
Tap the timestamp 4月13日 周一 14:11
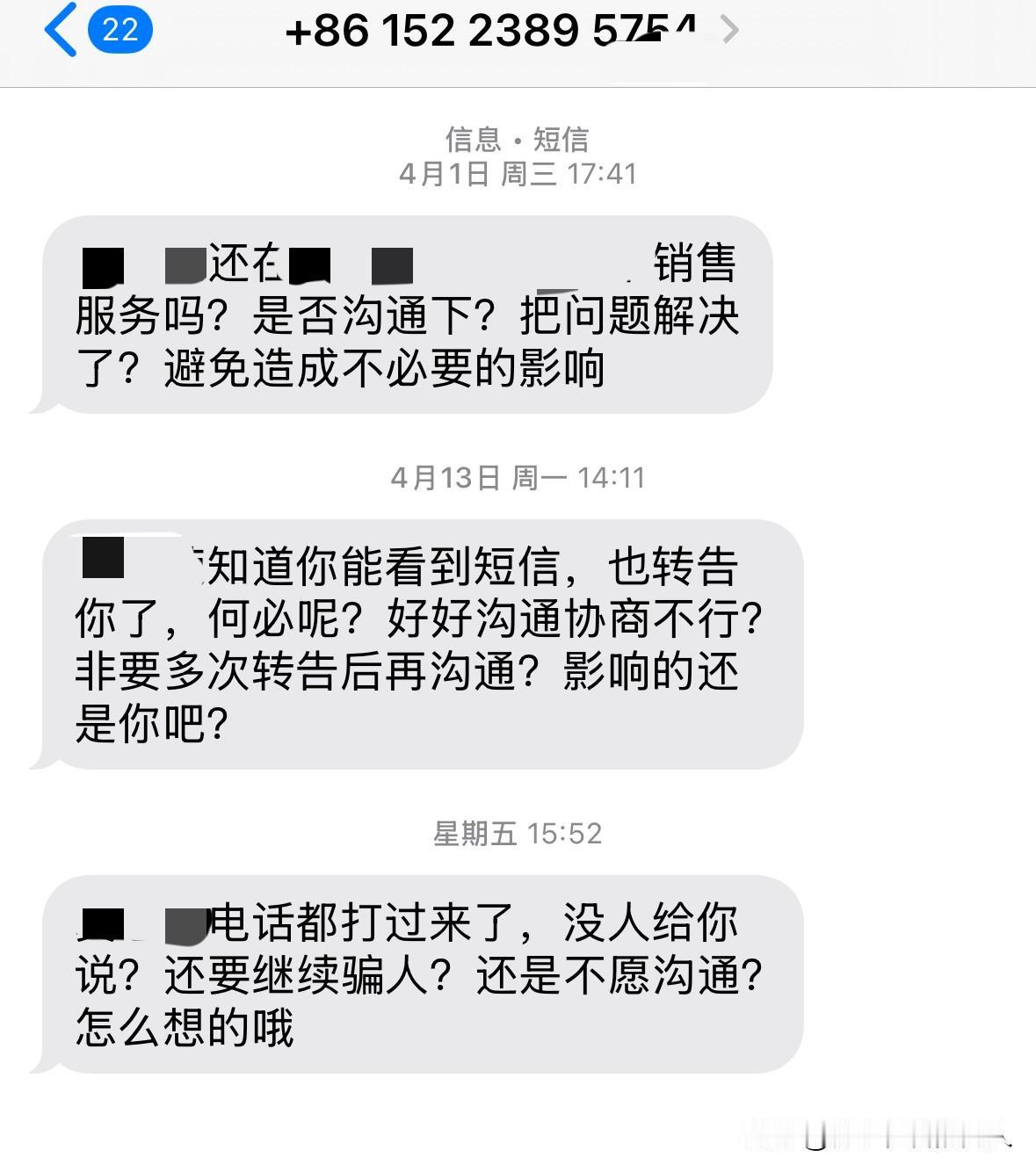[x=518, y=478]
